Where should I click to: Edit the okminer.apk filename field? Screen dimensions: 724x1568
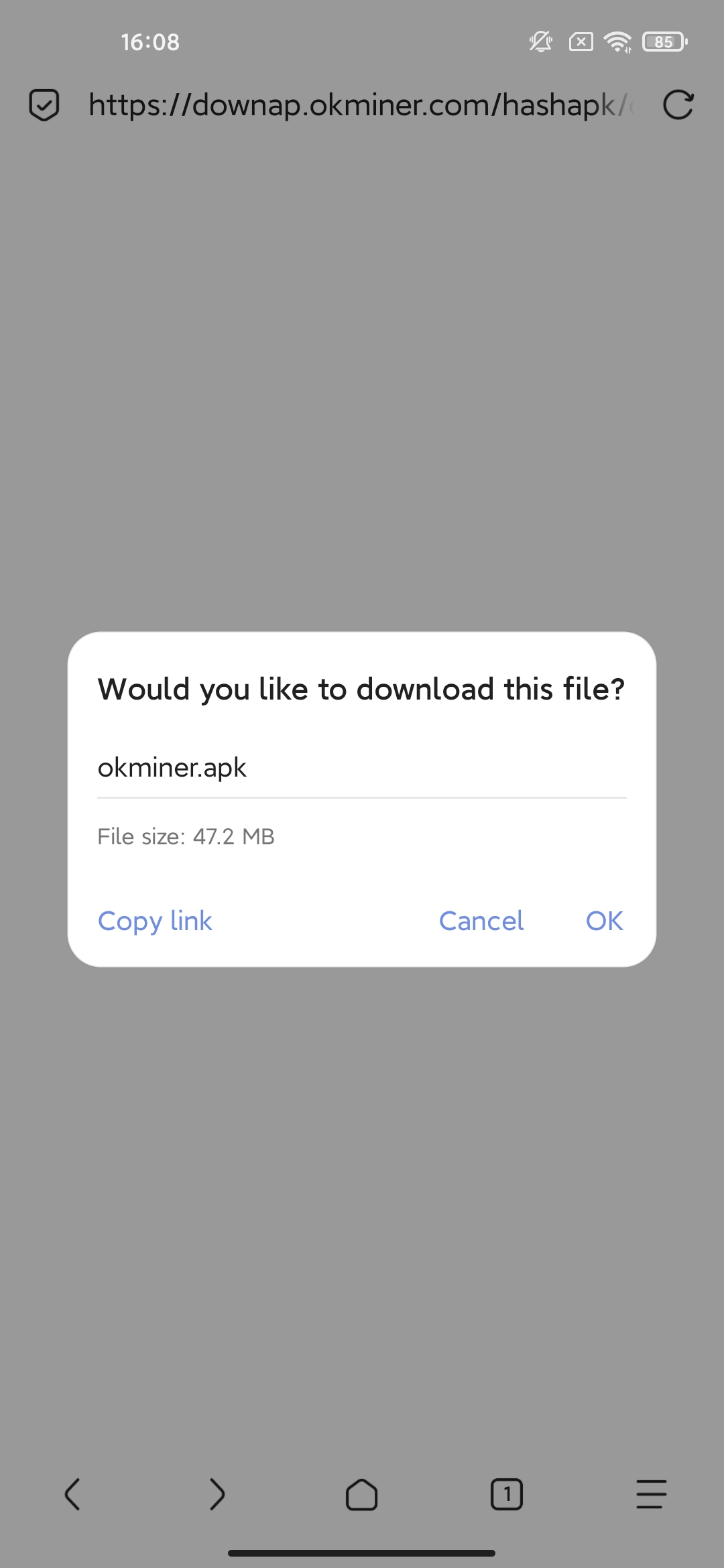tap(361, 767)
